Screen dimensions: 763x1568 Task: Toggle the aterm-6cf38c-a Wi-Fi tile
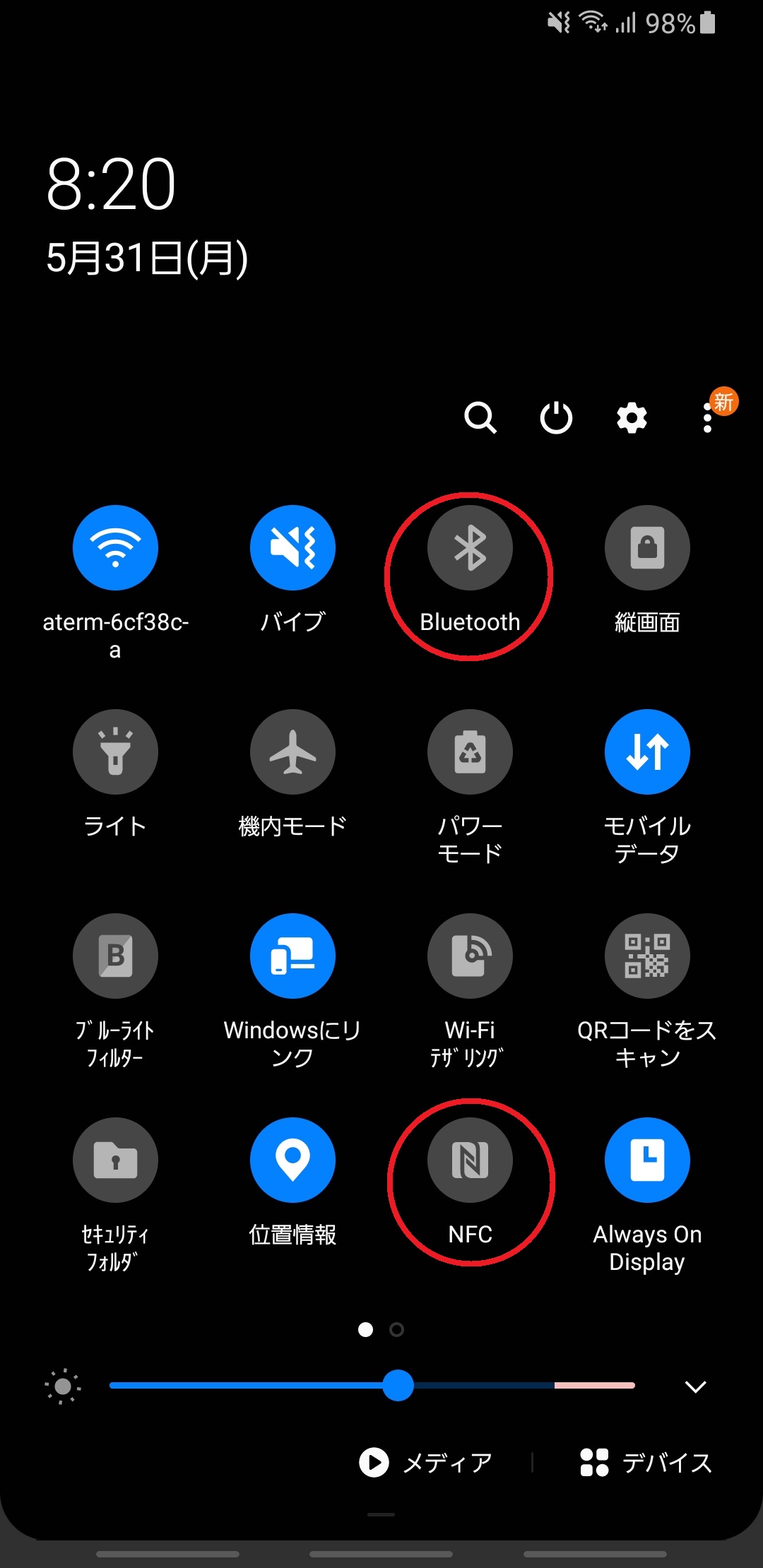tap(115, 547)
